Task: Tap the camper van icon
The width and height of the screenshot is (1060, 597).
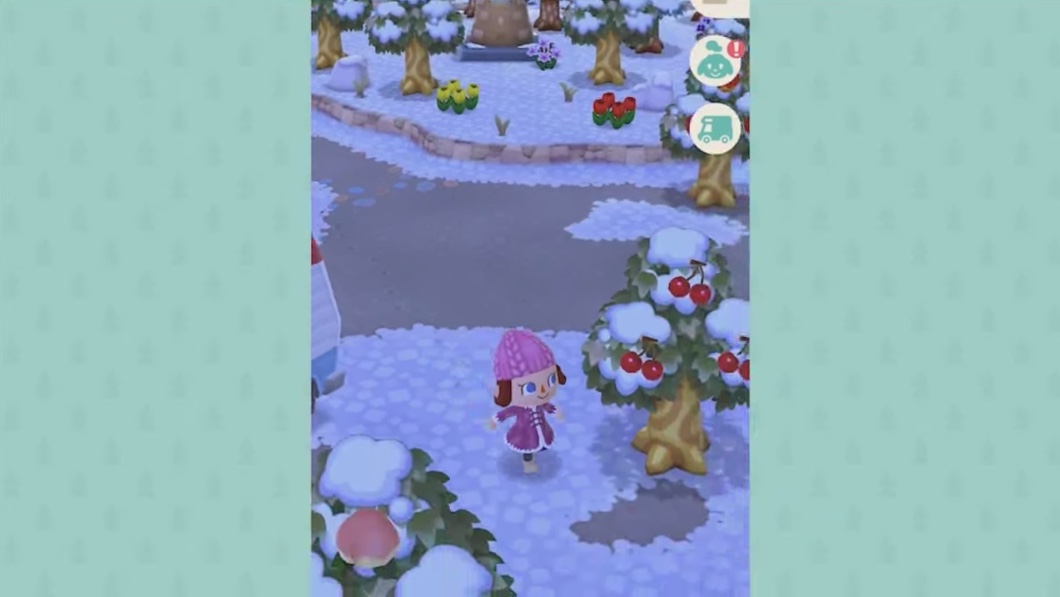Action: [x=715, y=129]
